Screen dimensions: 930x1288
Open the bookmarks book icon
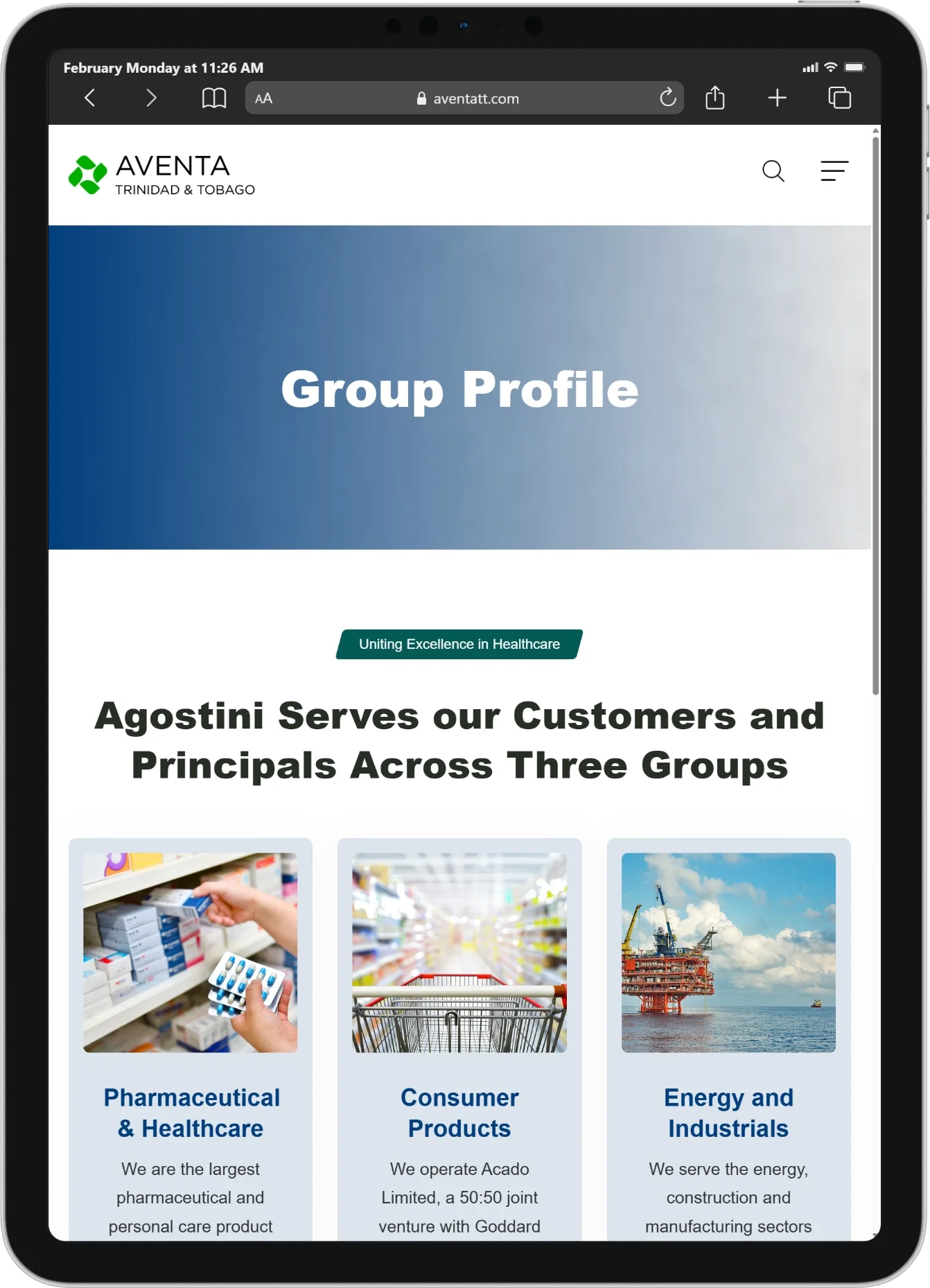(x=213, y=98)
